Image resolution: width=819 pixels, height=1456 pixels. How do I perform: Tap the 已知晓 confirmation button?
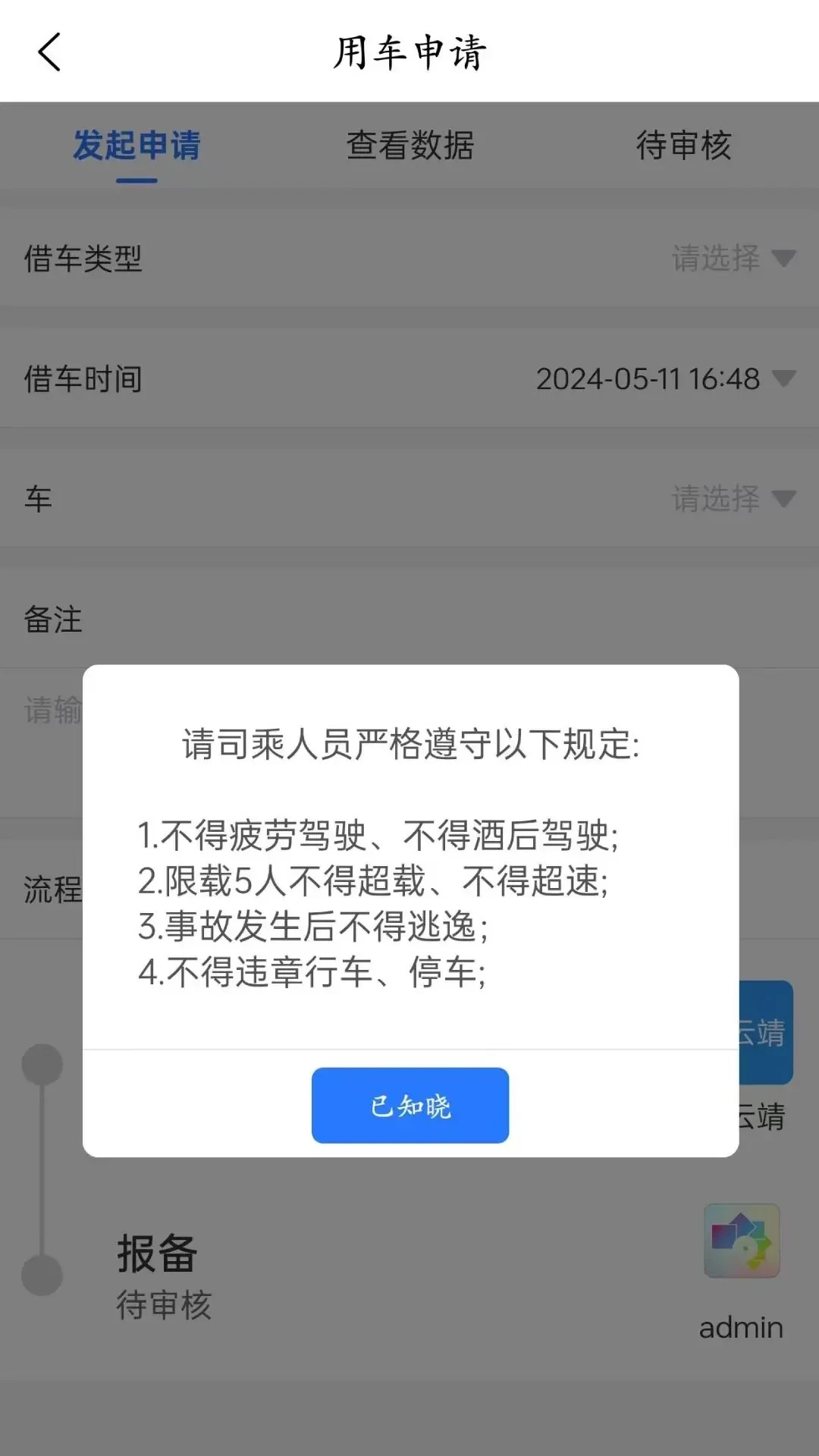click(x=409, y=1105)
